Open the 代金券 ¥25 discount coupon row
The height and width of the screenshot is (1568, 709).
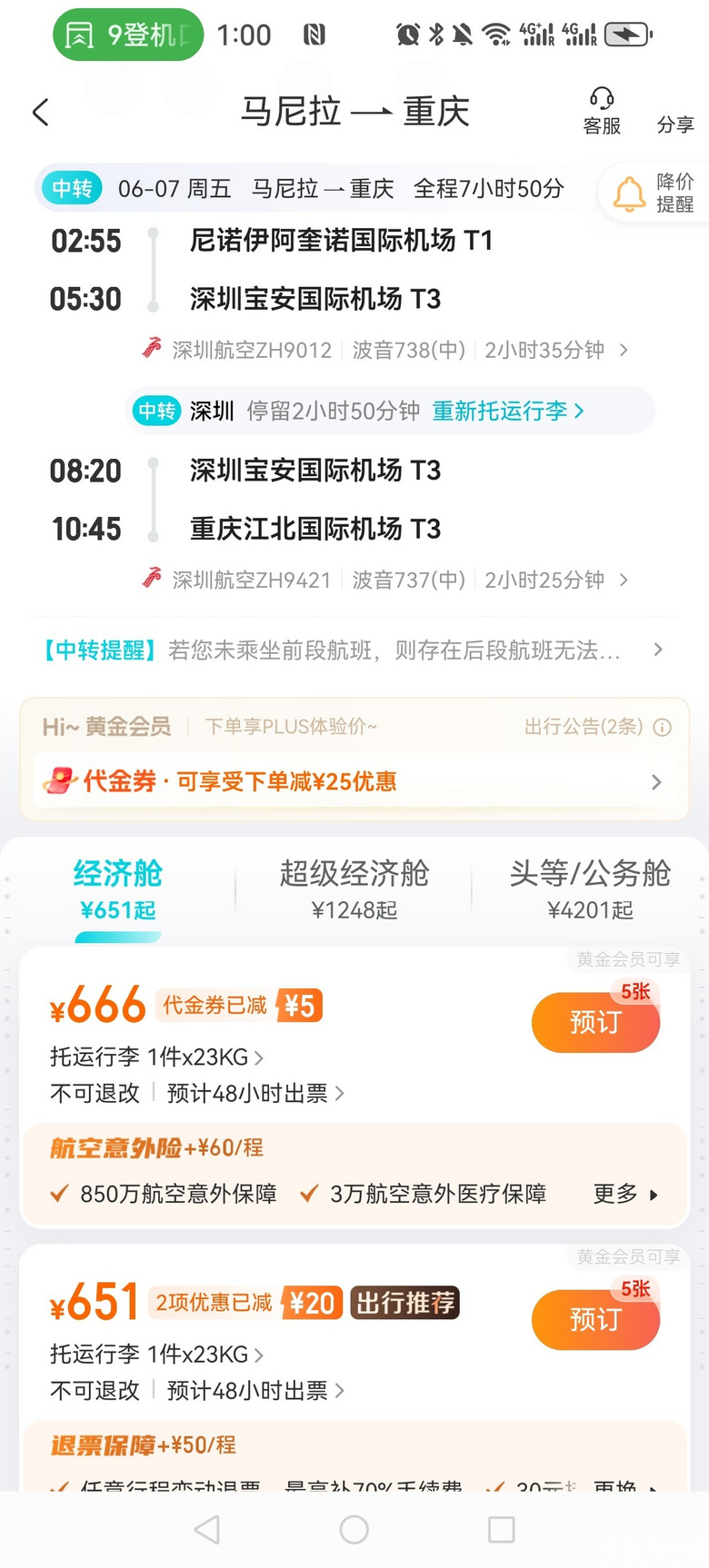pos(354,781)
